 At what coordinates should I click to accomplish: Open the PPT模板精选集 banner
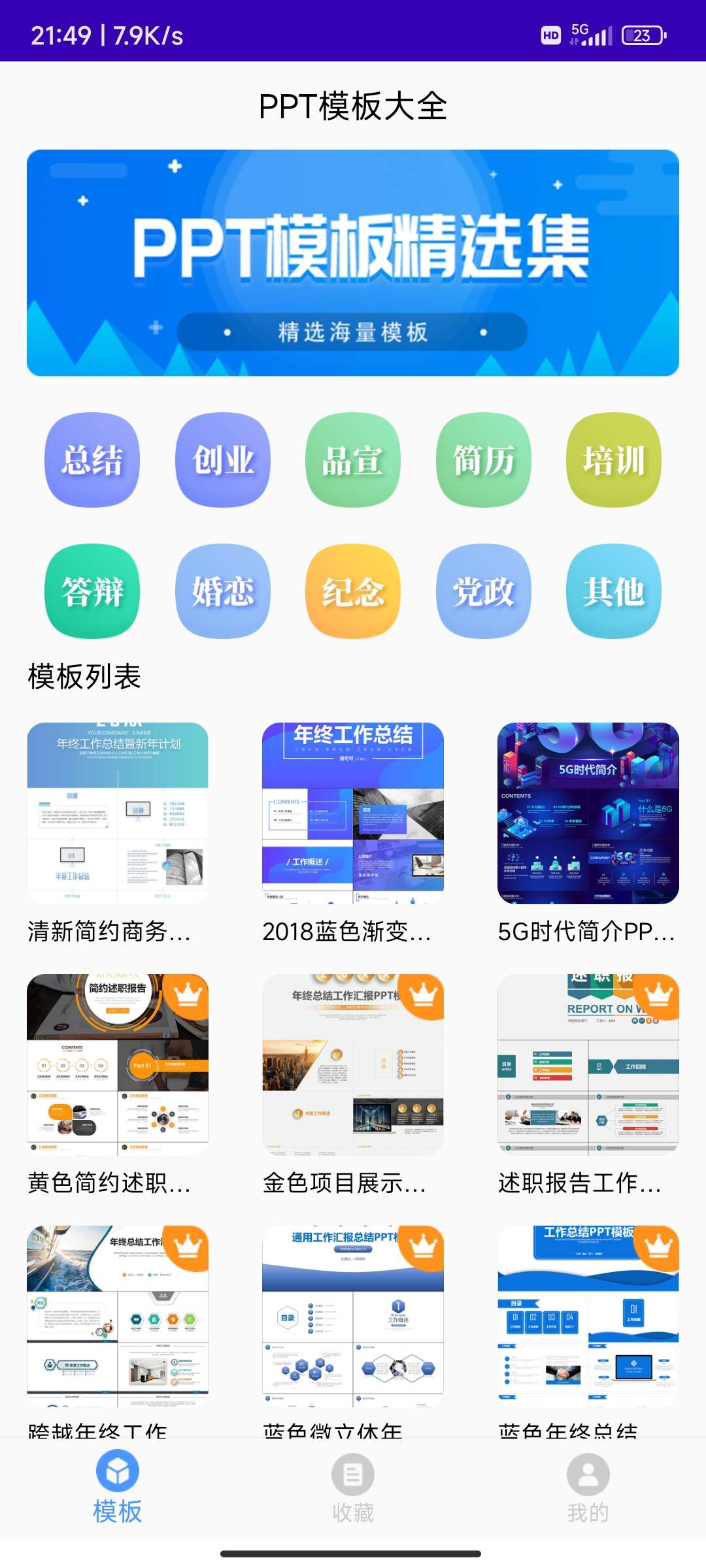pyautogui.click(x=353, y=263)
